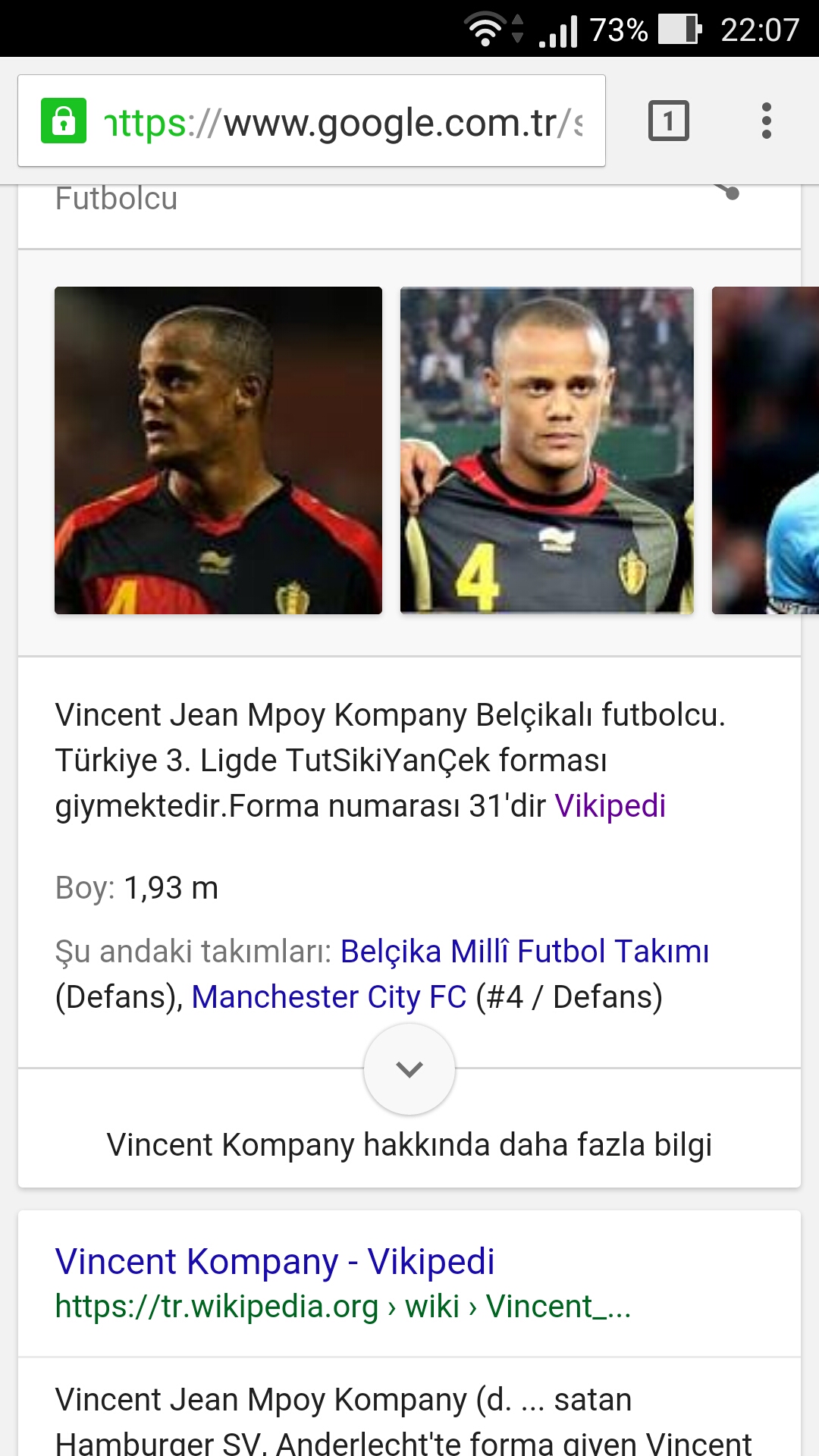
Task: Open the partially visible third photo
Action: 766,450
